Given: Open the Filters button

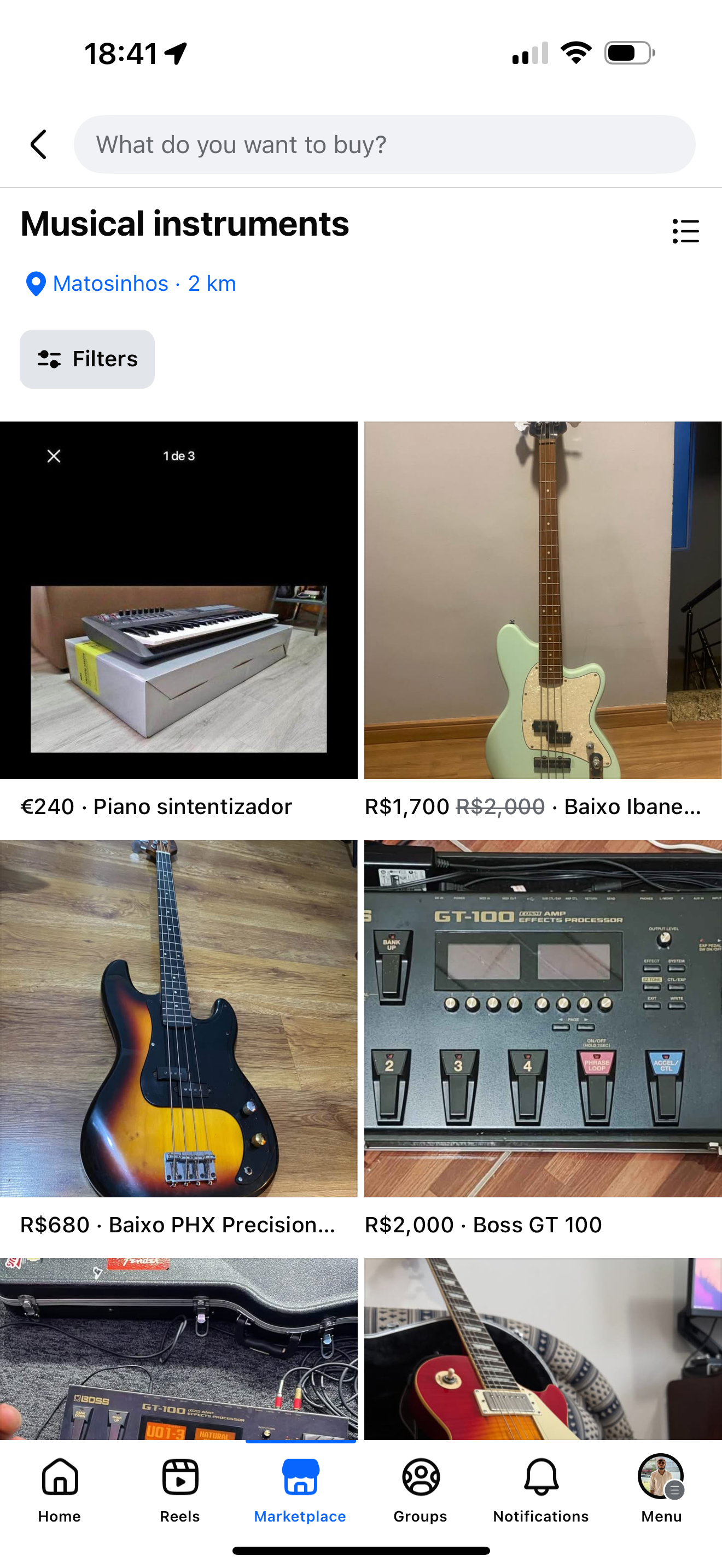Looking at the screenshot, I should 87,359.
